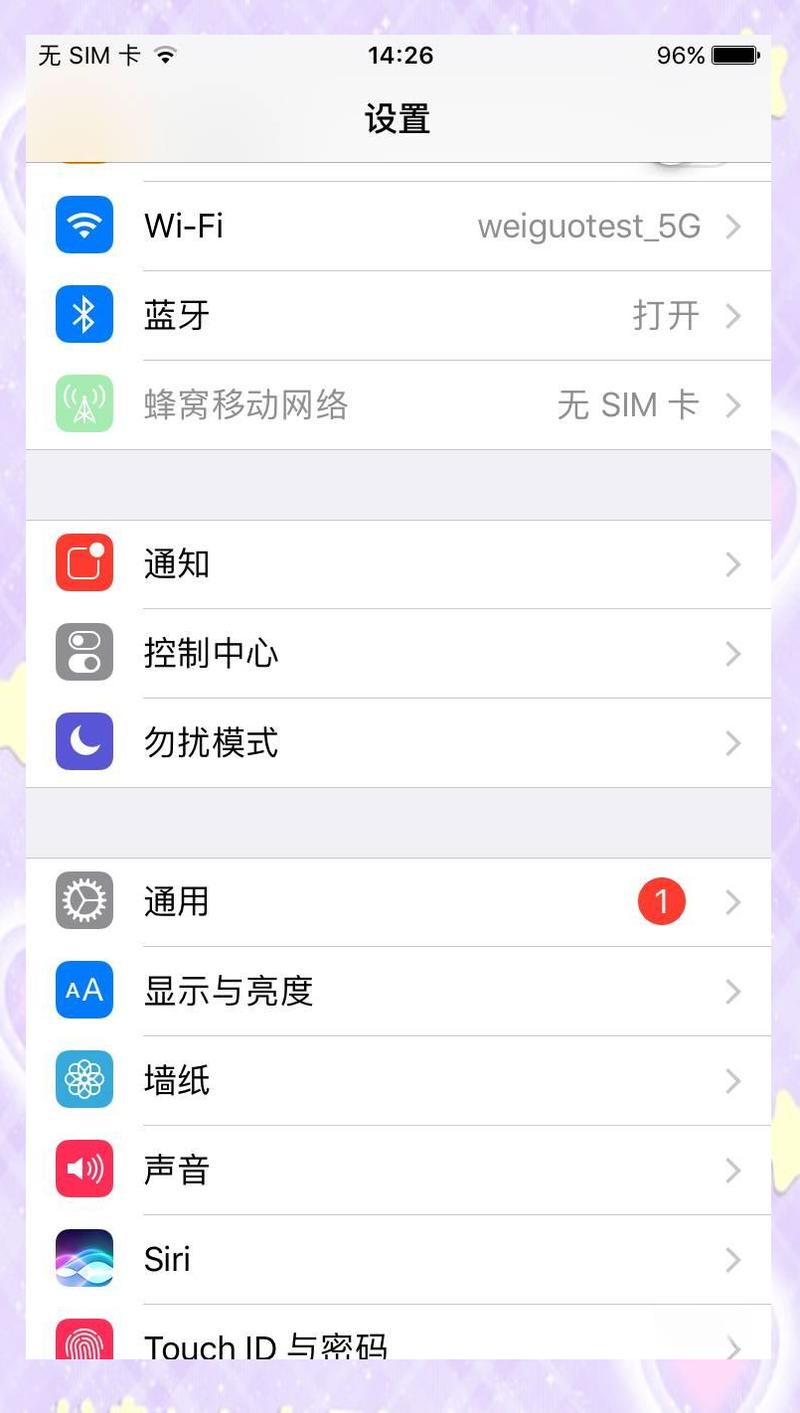This screenshot has height=1413, width=800.
Task: Tap the battery indicator showing 96%
Action: pyautogui.click(x=725, y=55)
